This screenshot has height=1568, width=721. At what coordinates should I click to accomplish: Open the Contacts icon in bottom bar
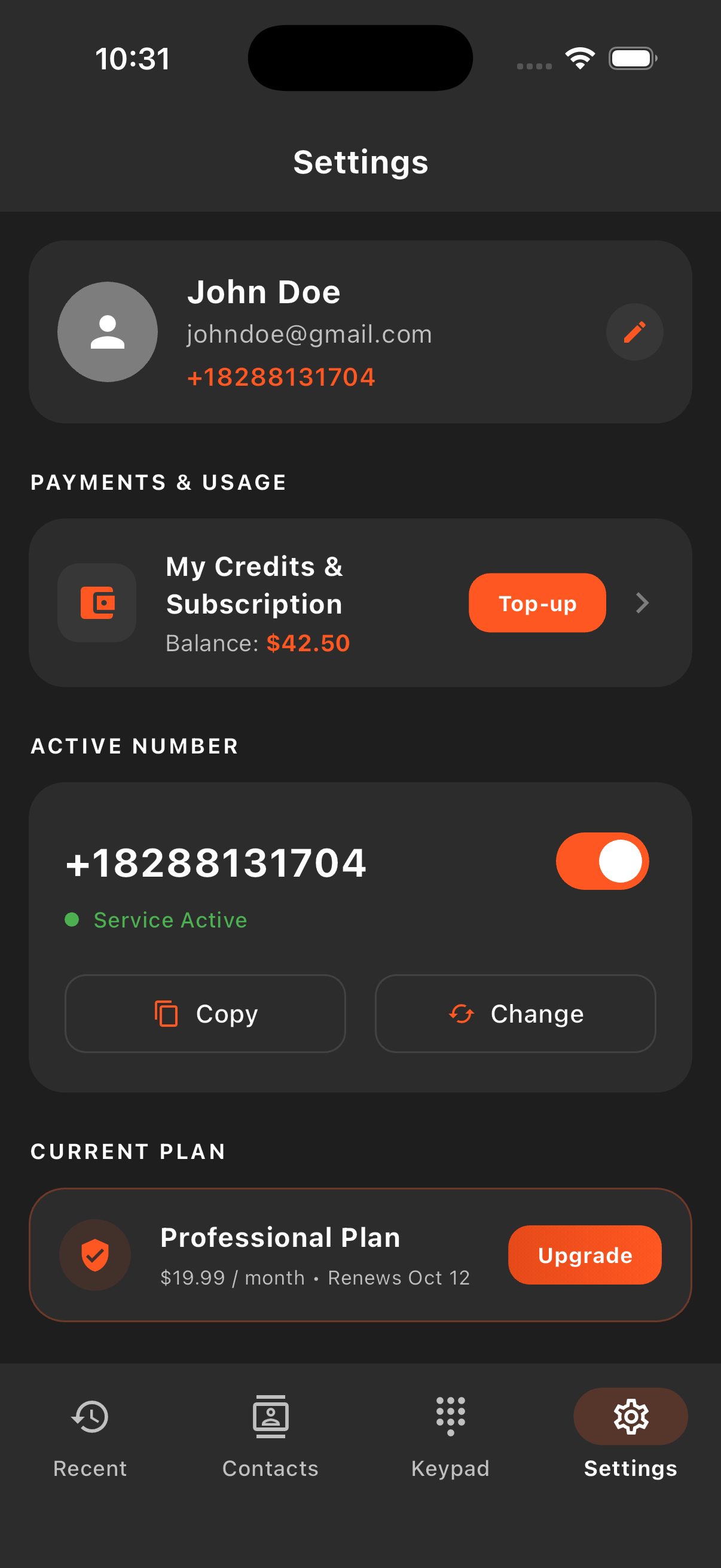270,1417
